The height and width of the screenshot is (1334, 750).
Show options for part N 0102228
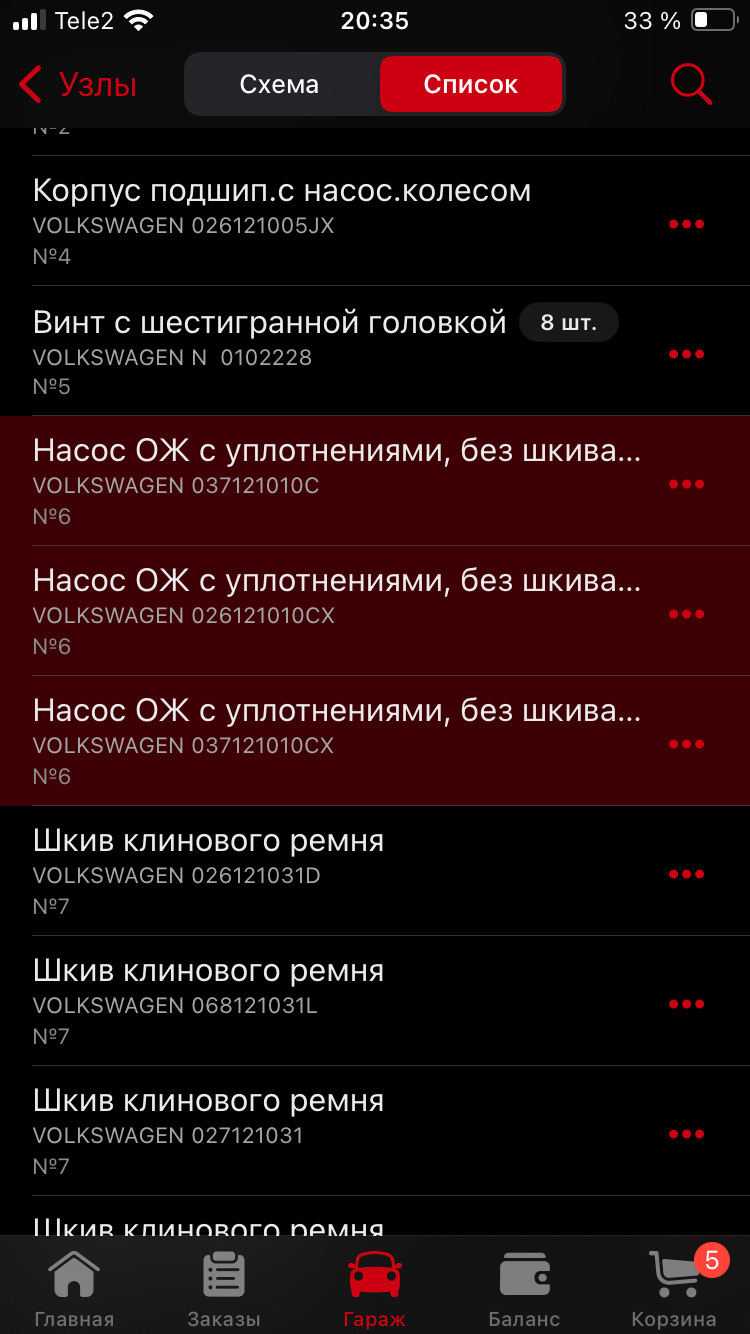pos(686,354)
